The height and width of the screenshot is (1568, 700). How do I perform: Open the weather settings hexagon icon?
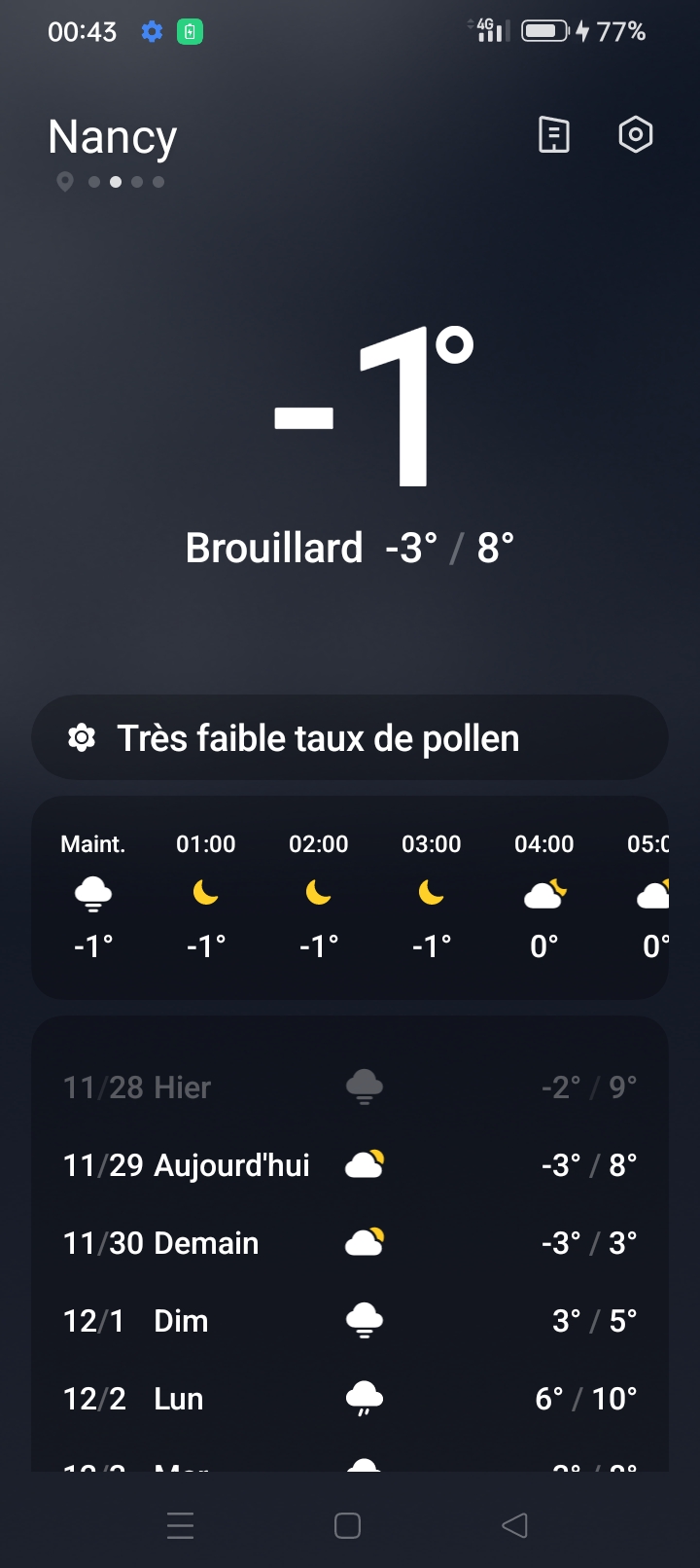tap(636, 134)
